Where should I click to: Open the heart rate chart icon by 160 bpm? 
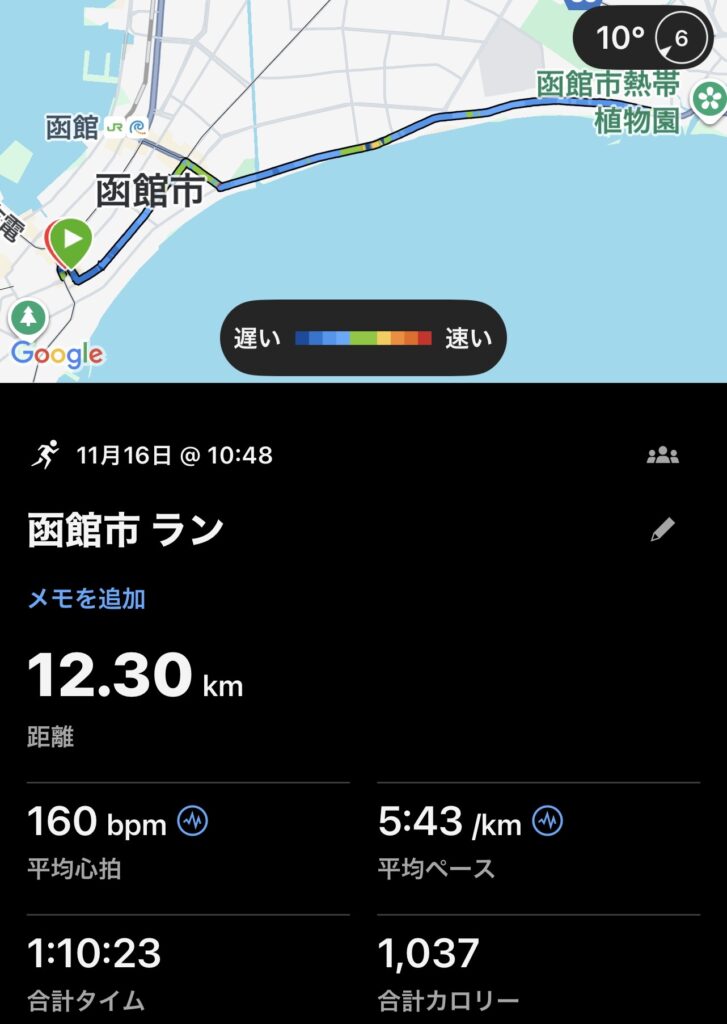point(192,822)
